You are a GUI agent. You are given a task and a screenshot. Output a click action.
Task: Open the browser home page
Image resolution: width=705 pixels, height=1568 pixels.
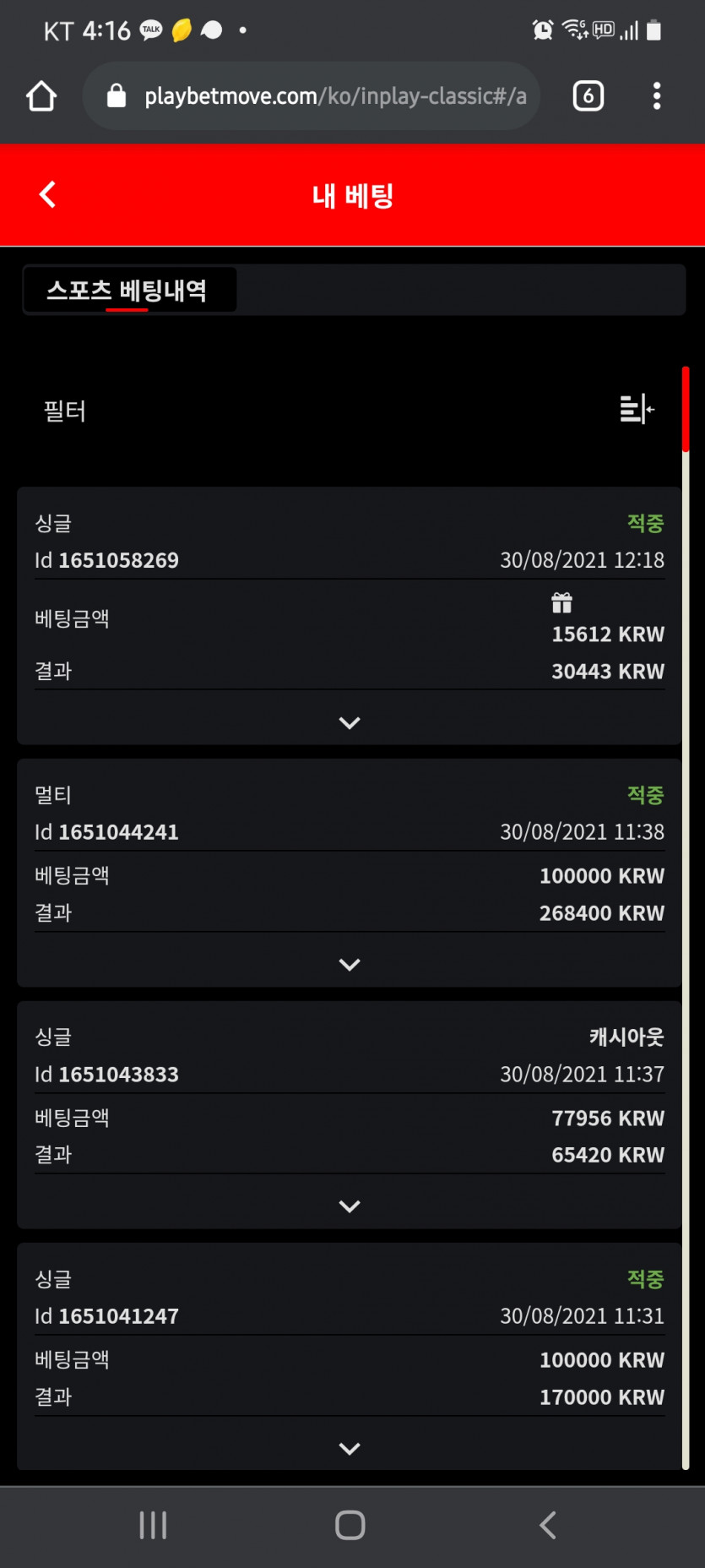(41, 96)
